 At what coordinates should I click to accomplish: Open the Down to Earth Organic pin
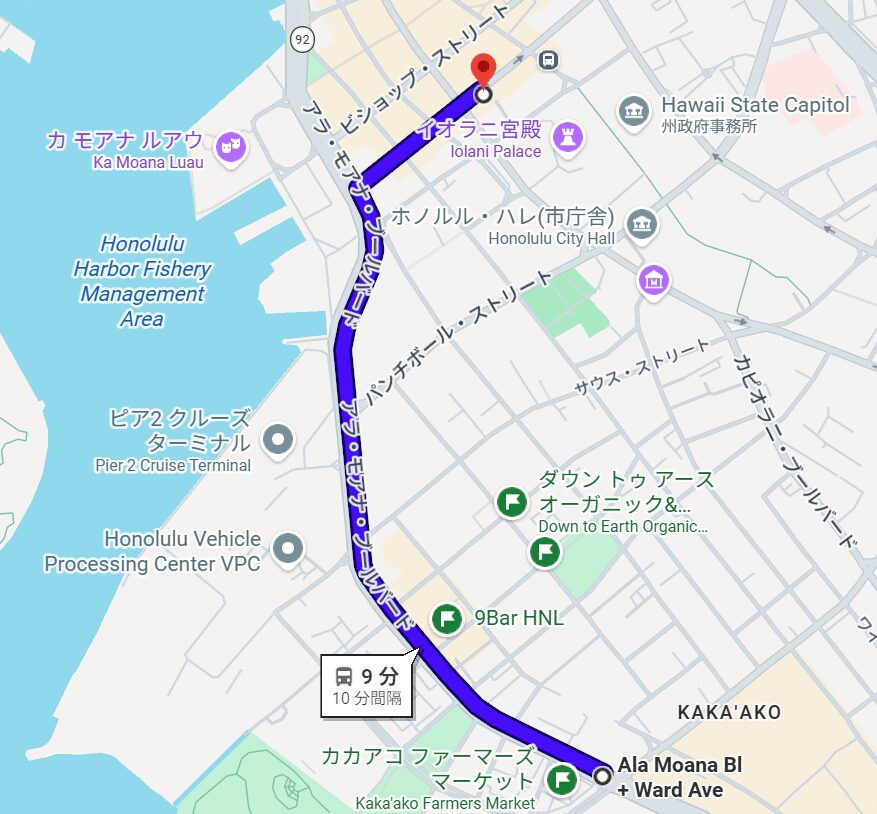(512, 501)
